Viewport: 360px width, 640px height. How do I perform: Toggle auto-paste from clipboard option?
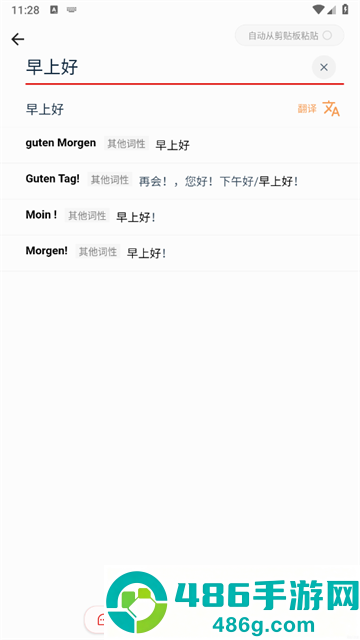(x=289, y=36)
